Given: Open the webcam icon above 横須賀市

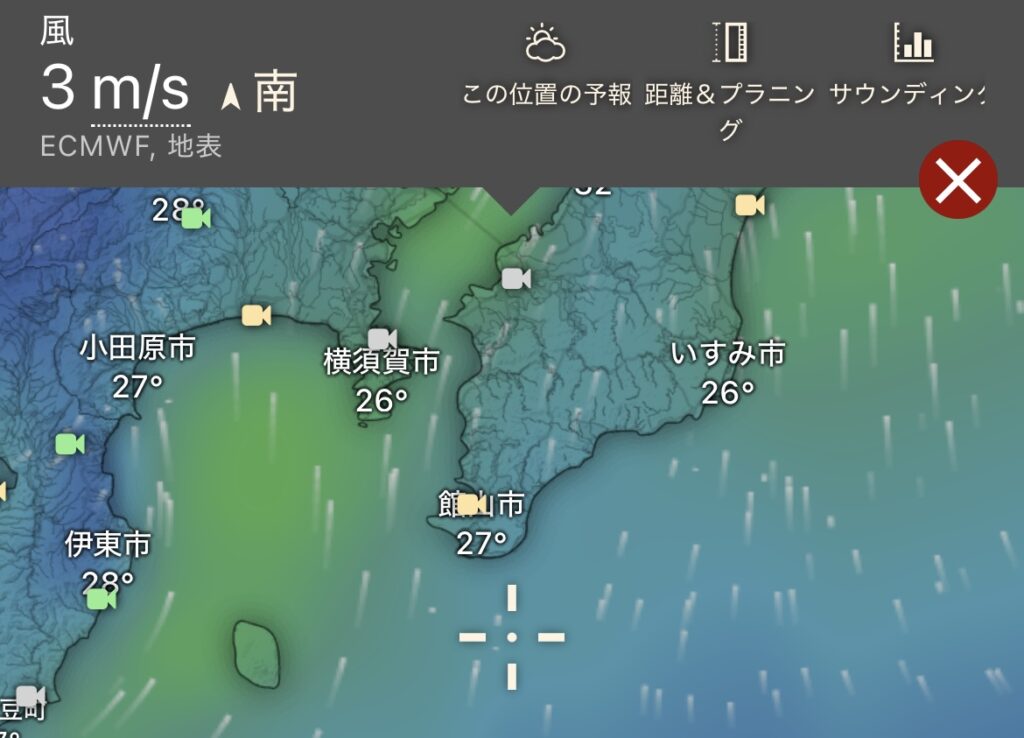Looking at the screenshot, I should pos(382,339).
